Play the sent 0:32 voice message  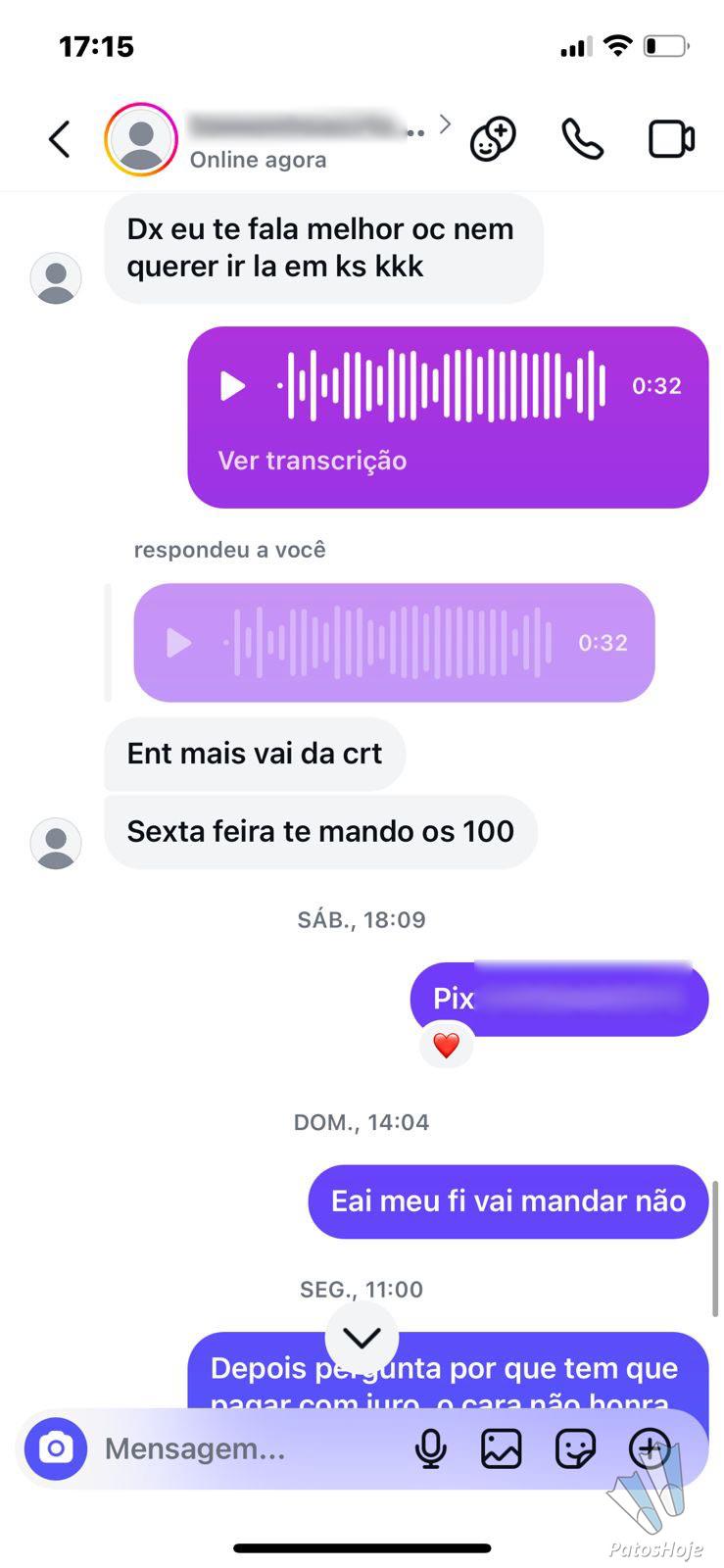click(232, 386)
